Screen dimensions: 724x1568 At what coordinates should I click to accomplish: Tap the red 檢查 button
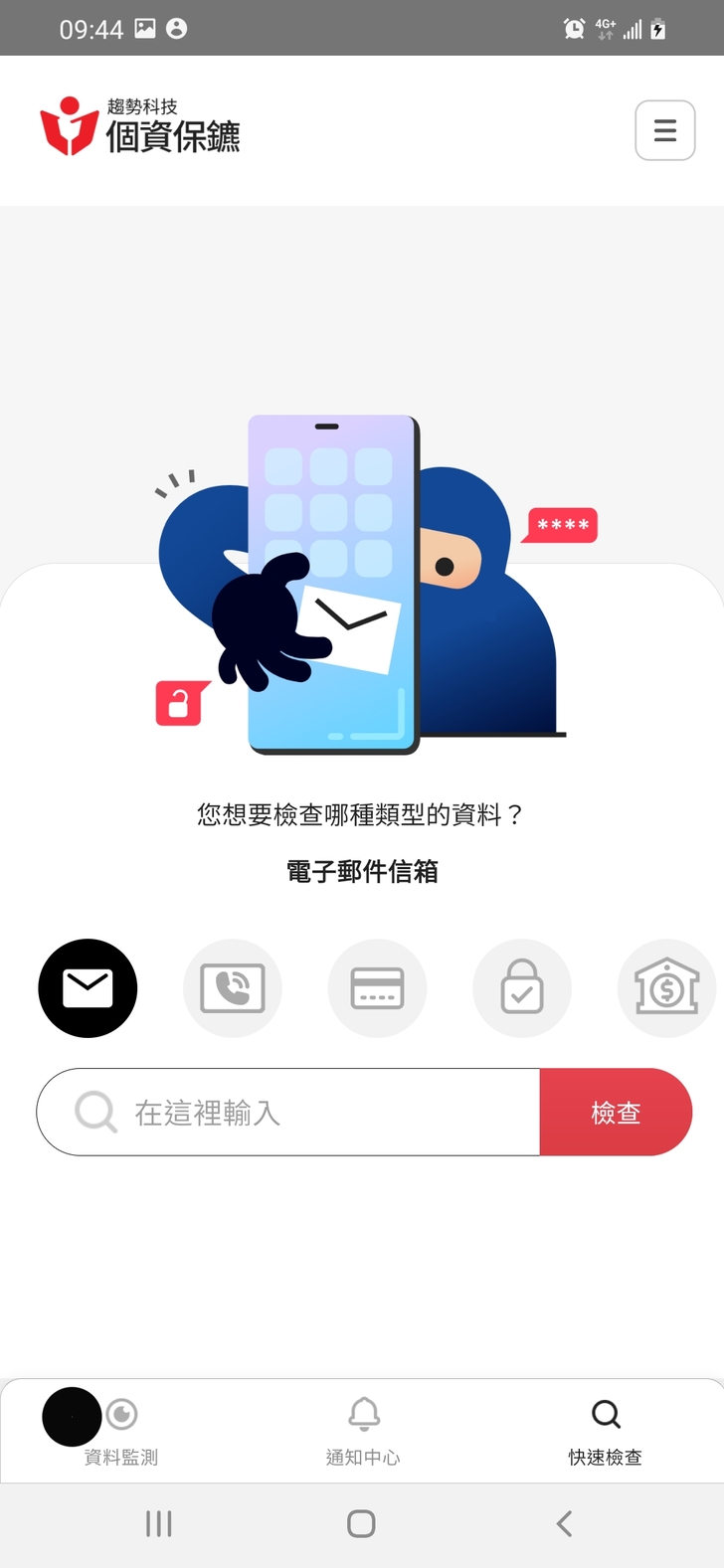point(616,1112)
